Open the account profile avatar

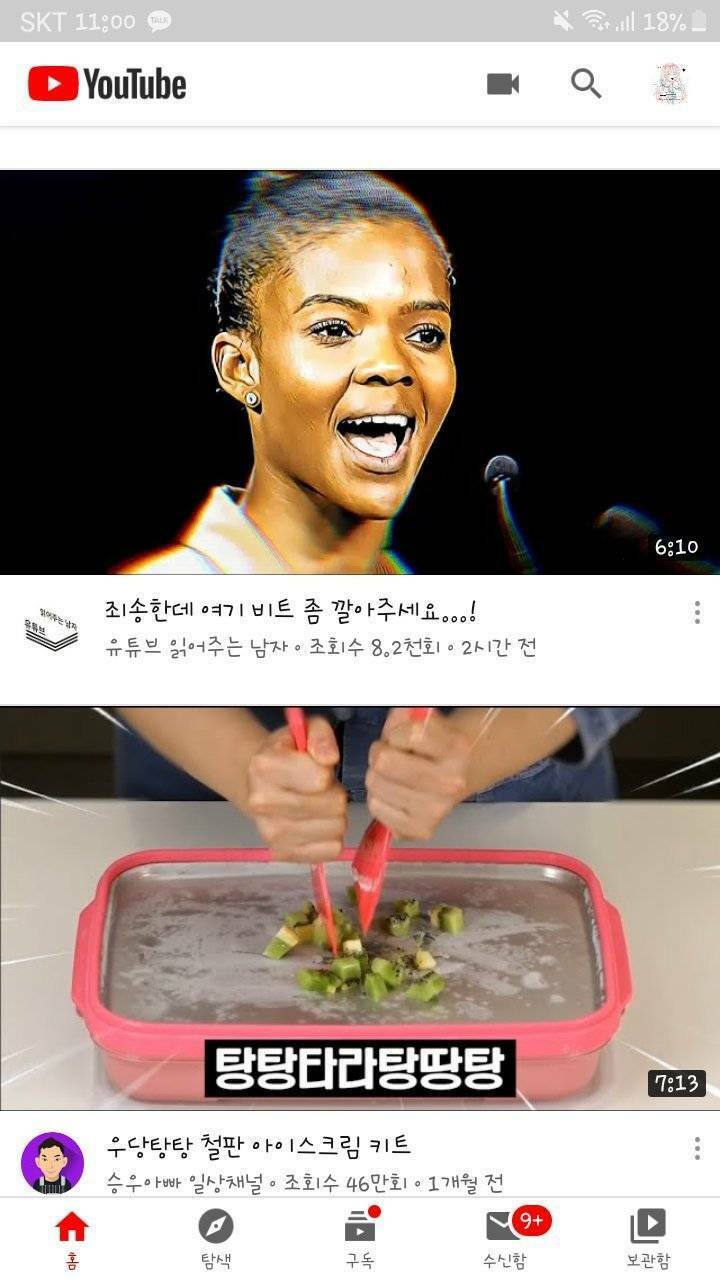[x=670, y=84]
